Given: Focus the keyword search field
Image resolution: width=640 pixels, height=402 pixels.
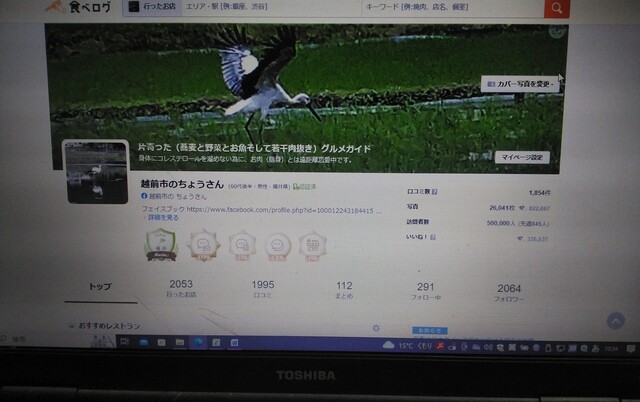Looking at the screenshot, I should pyautogui.click(x=450, y=8).
